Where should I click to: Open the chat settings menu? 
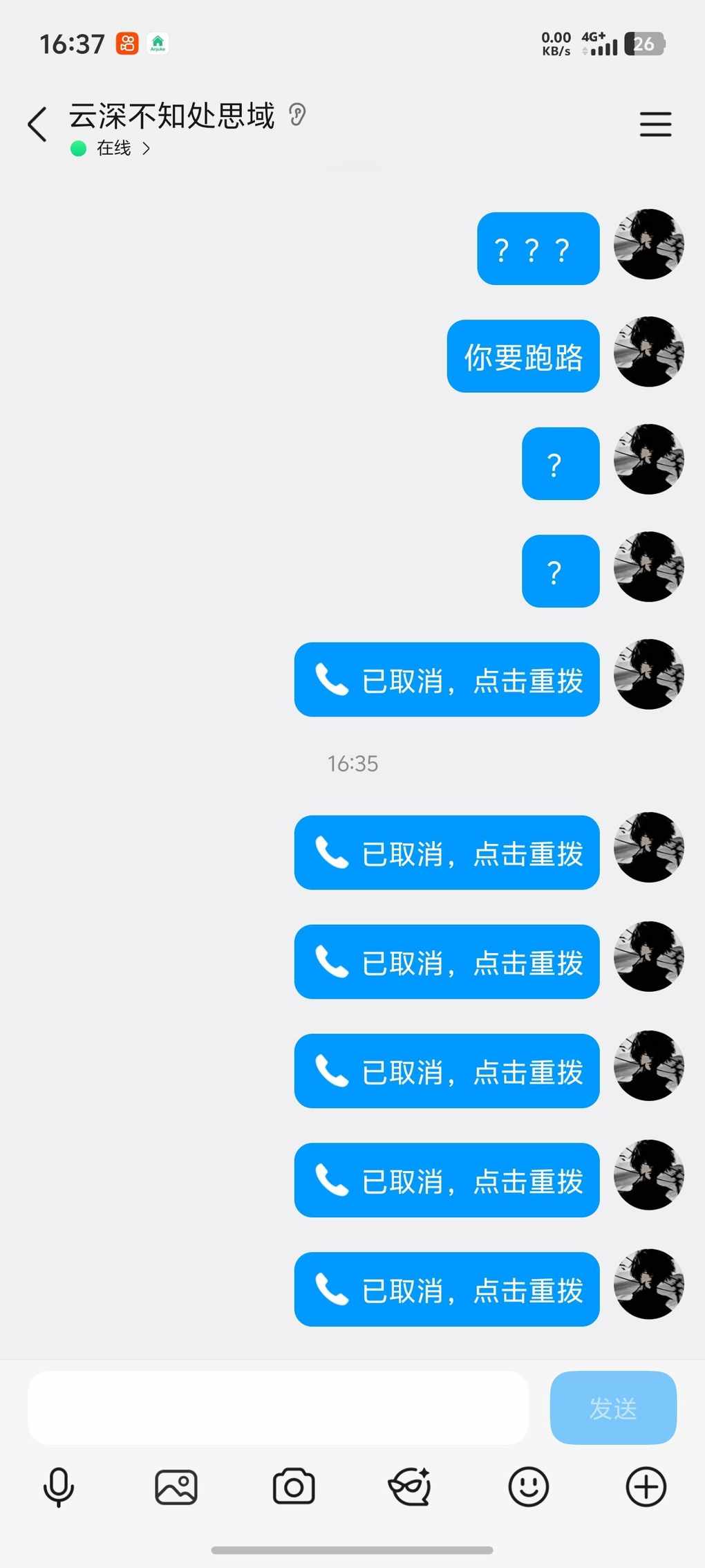655,124
